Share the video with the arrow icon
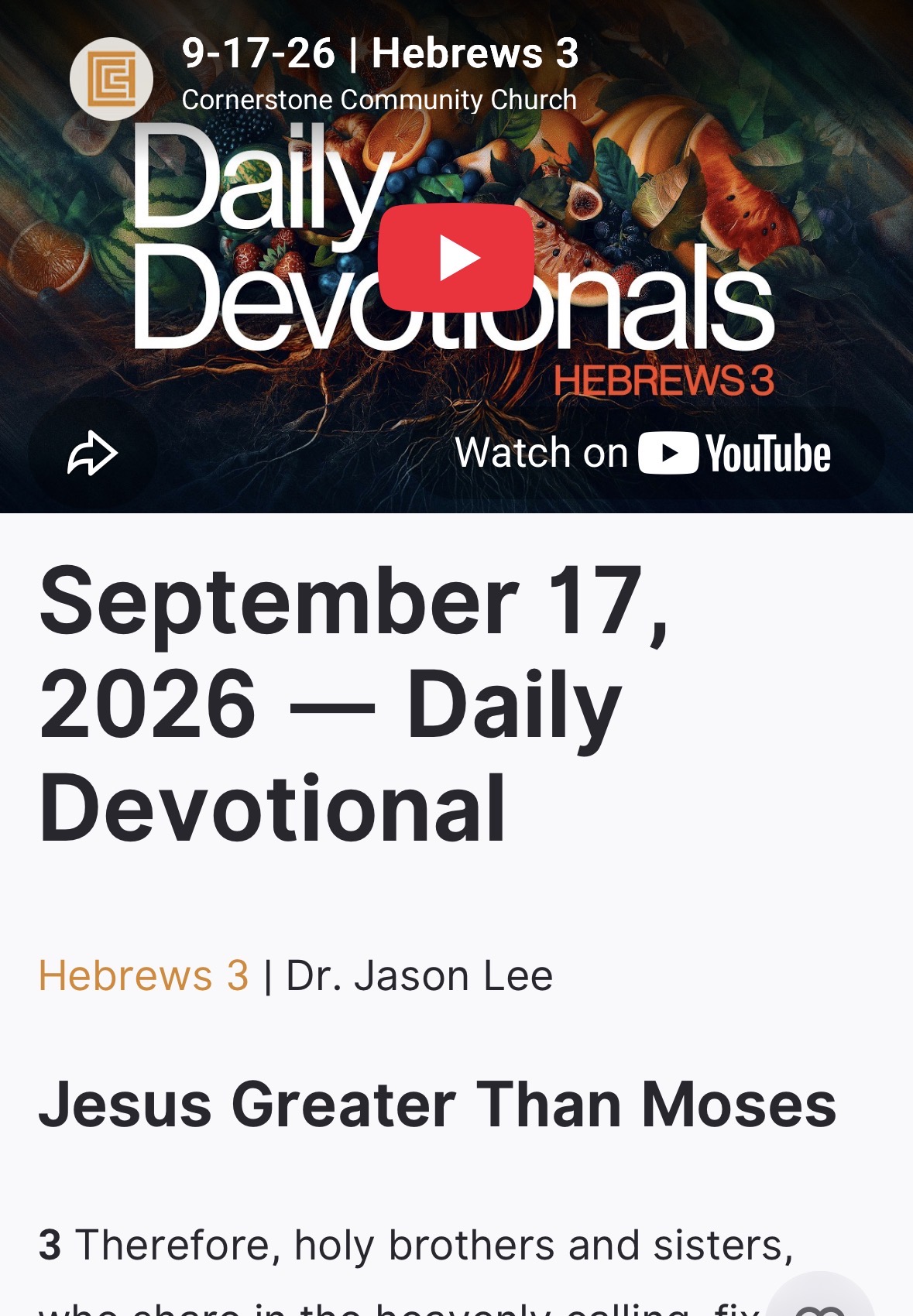The width and height of the screenshot is (913, 1316). (x=93, y=453)
